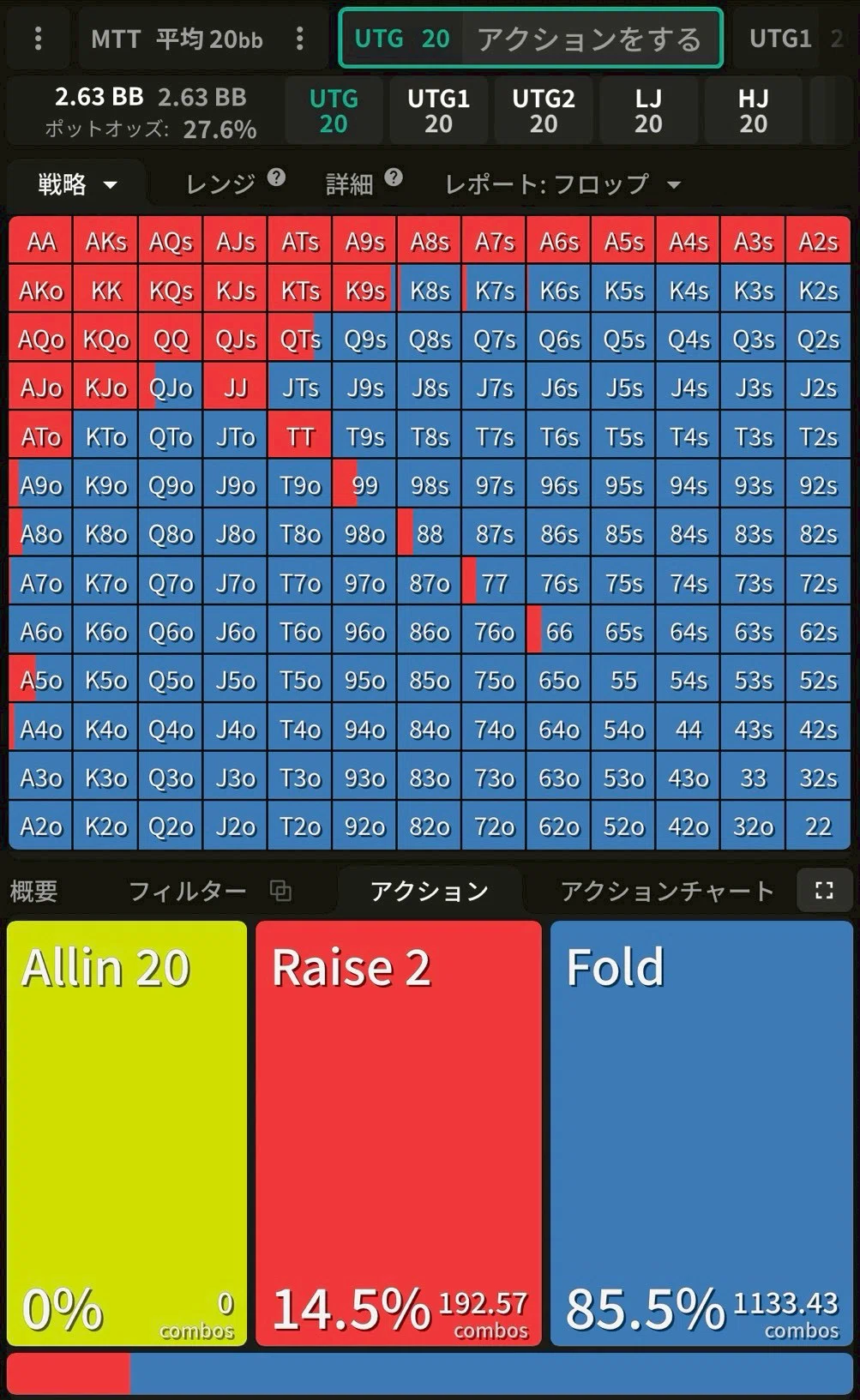
Task: Select the HJ 20 position button
Action: [x=753, y=111]
